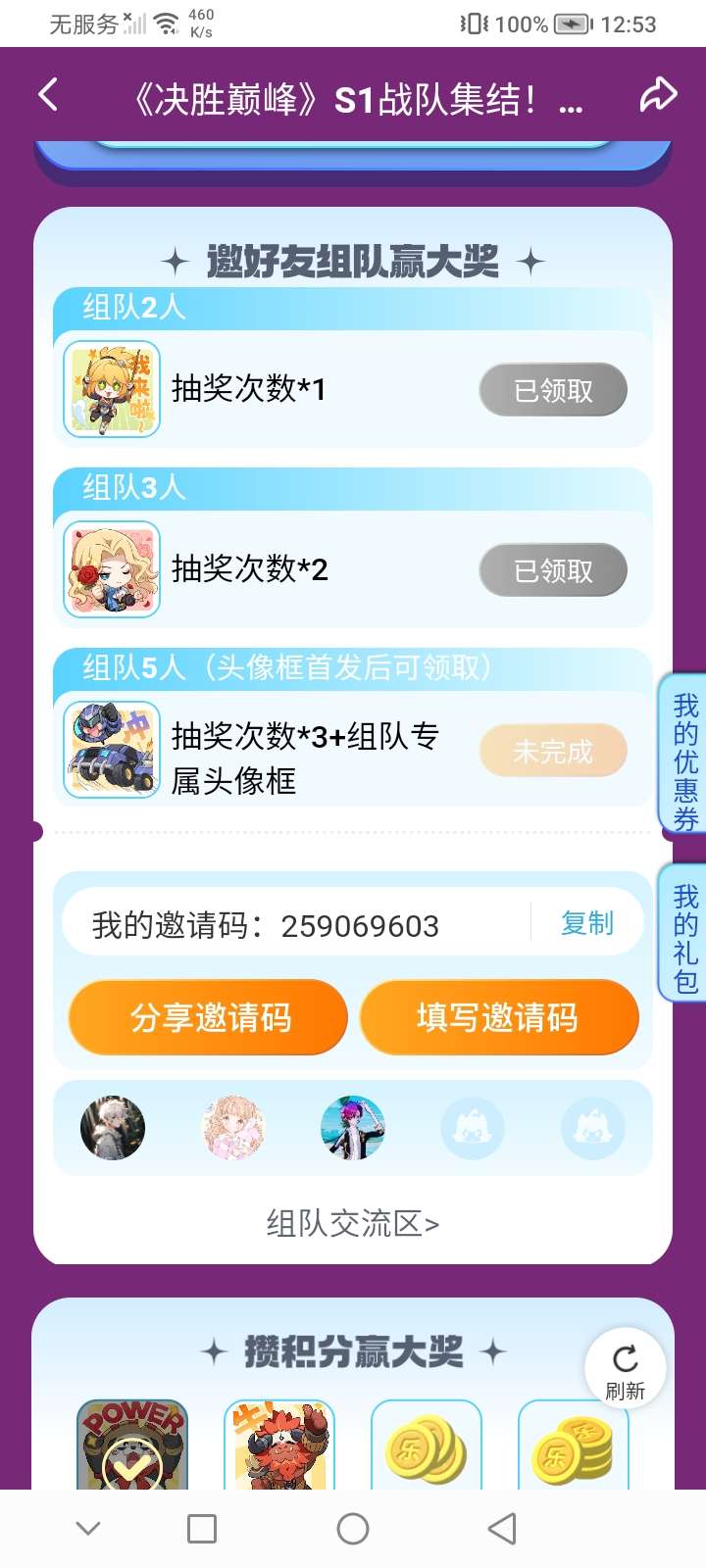Open the 我的优惠券 side tab
The image size is (706, 1568).
pos(684,753)
